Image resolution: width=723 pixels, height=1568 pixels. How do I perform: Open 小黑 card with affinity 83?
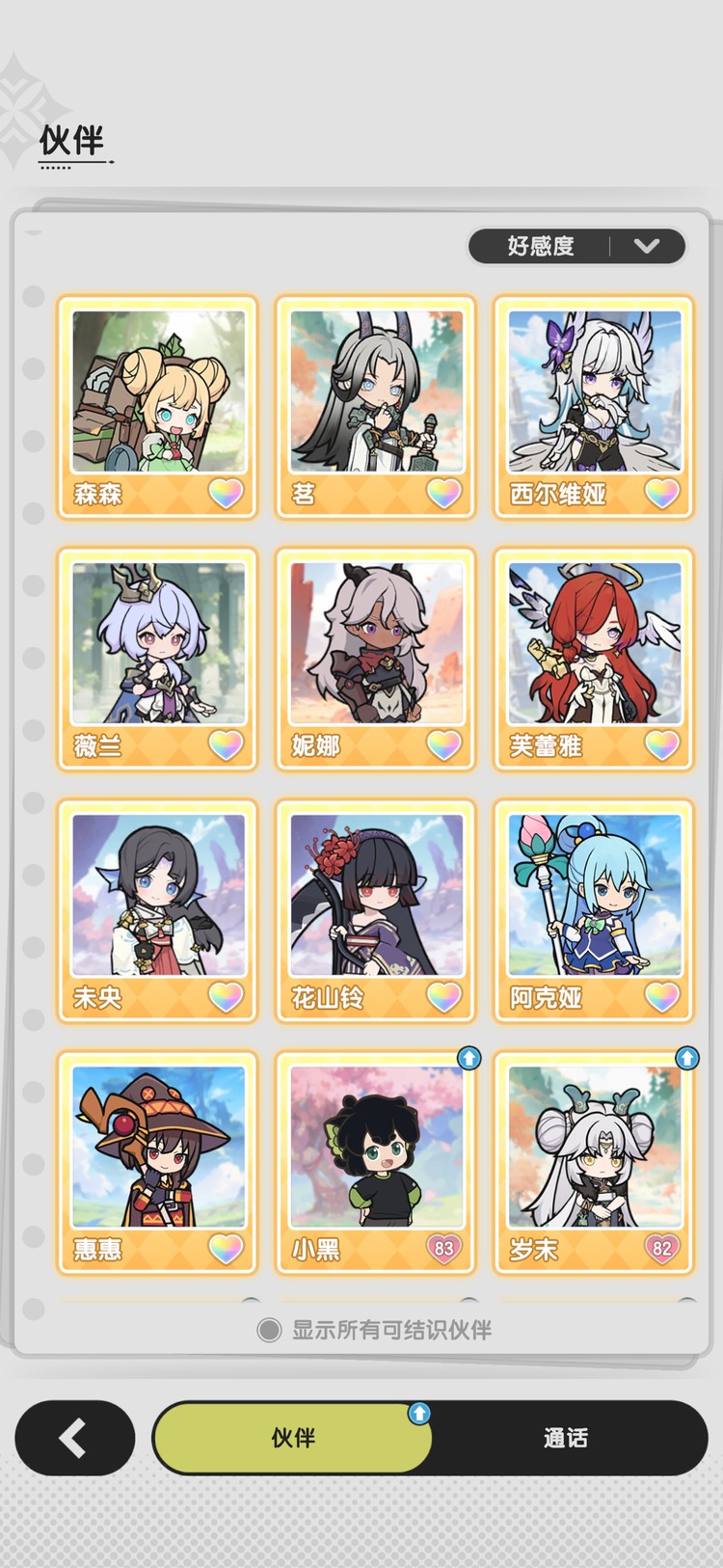click(376, 1163)
